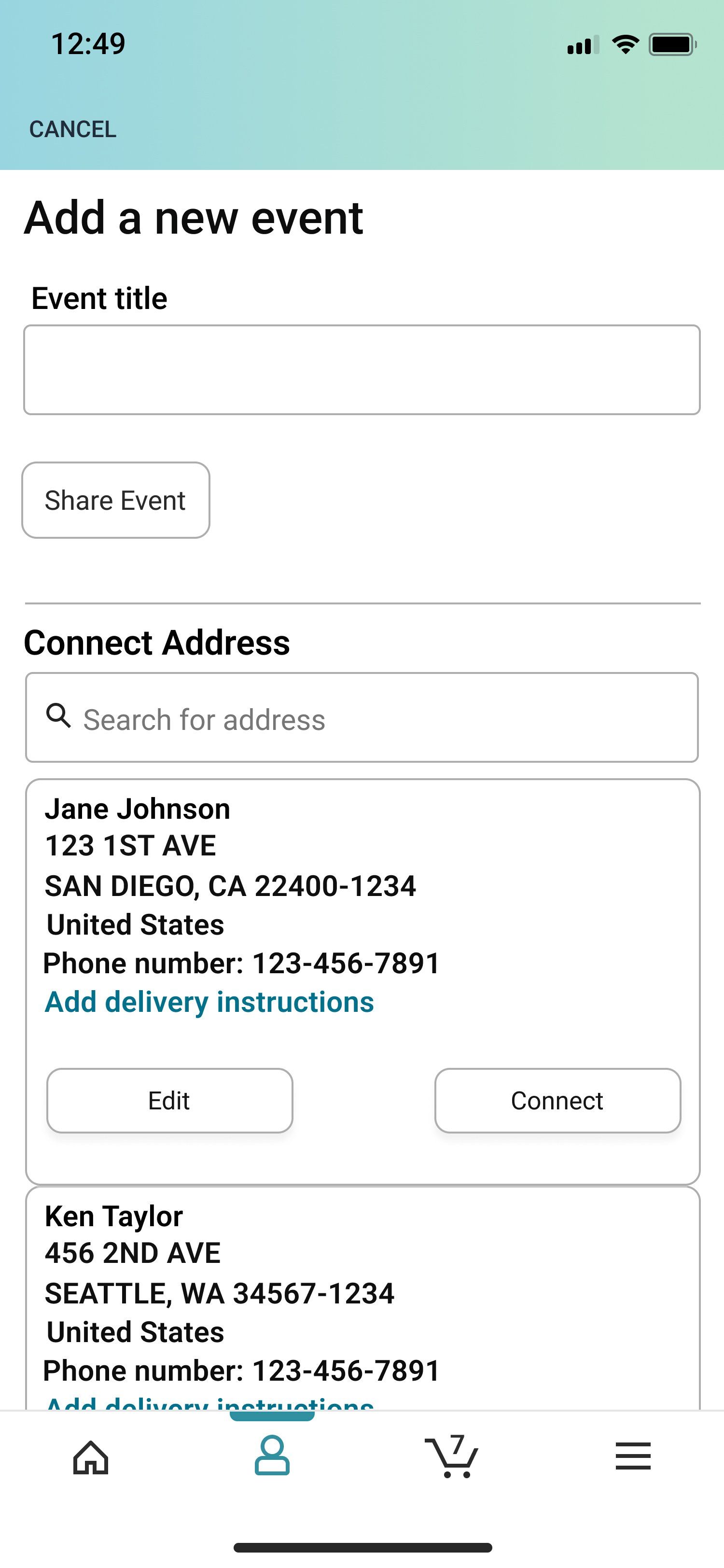Screen dimensions: 724x1568
Task: Open the shopping cart with 7 items
Action: point(451,1456)
